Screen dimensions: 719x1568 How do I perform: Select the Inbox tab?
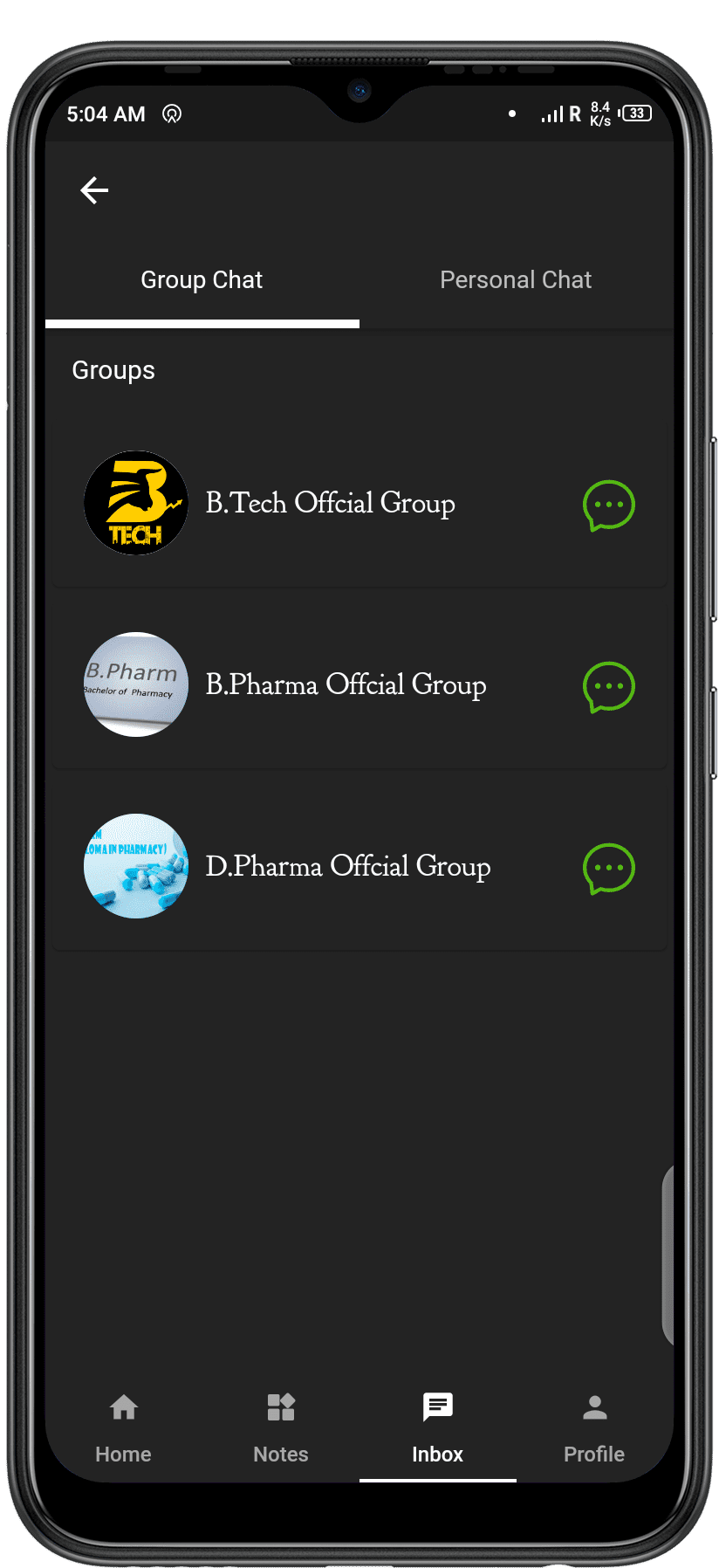438,1428
